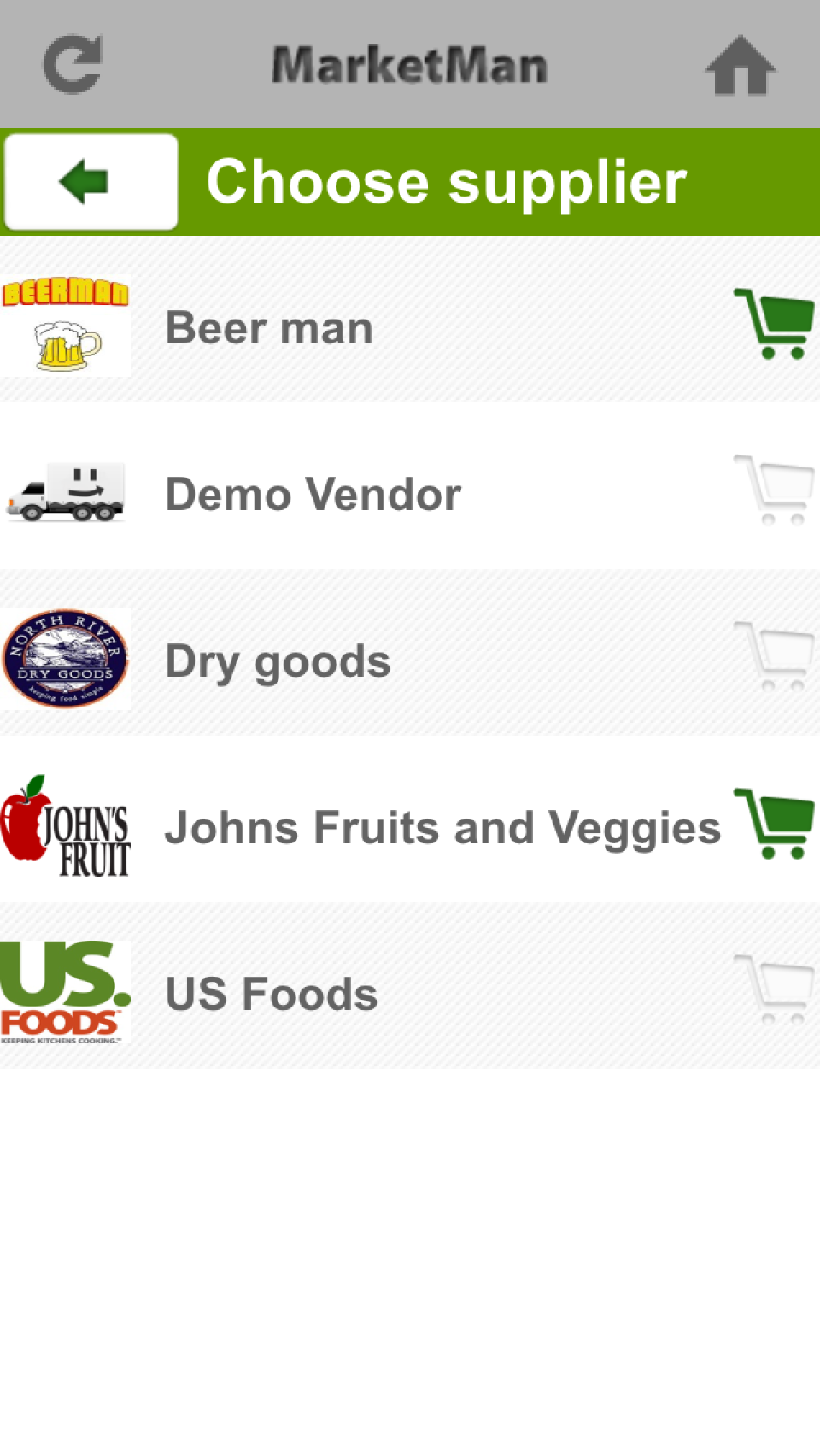This screenshot has height=1456, width=820.
Task: Tap the cart icon next to Dry goods
Action: [773, 656]
